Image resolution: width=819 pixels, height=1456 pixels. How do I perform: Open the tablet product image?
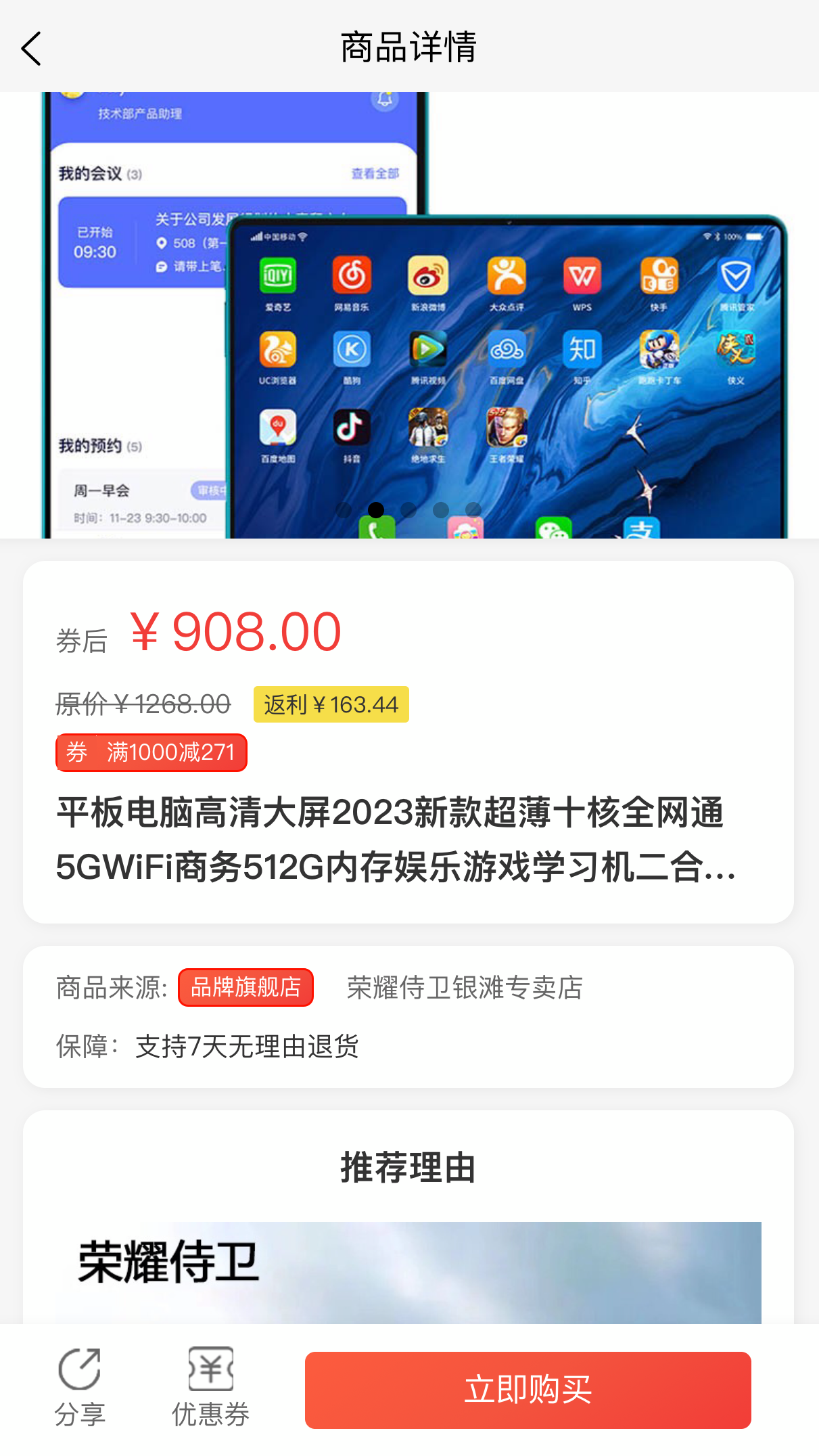(x=409, y=315)
